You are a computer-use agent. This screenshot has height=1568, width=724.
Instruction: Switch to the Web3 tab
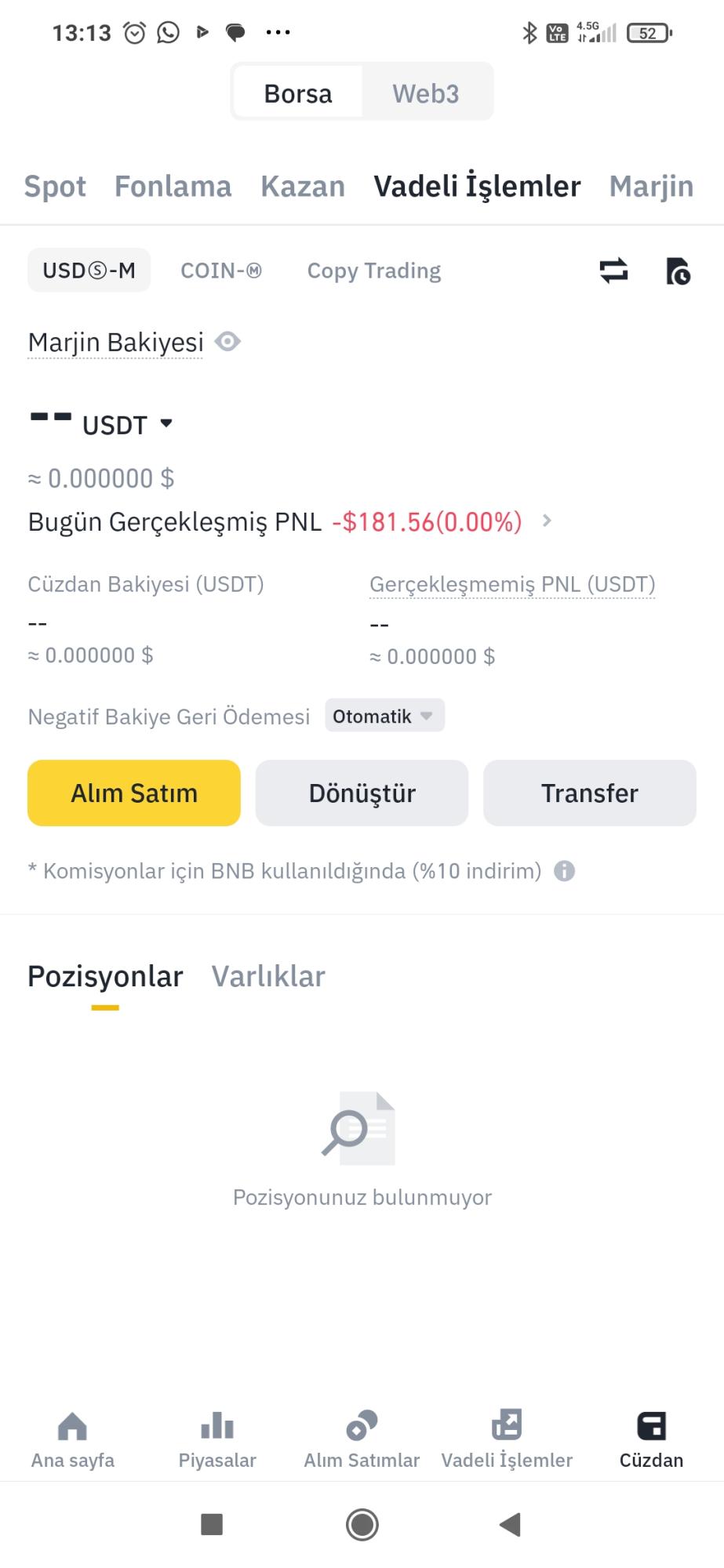427,93
